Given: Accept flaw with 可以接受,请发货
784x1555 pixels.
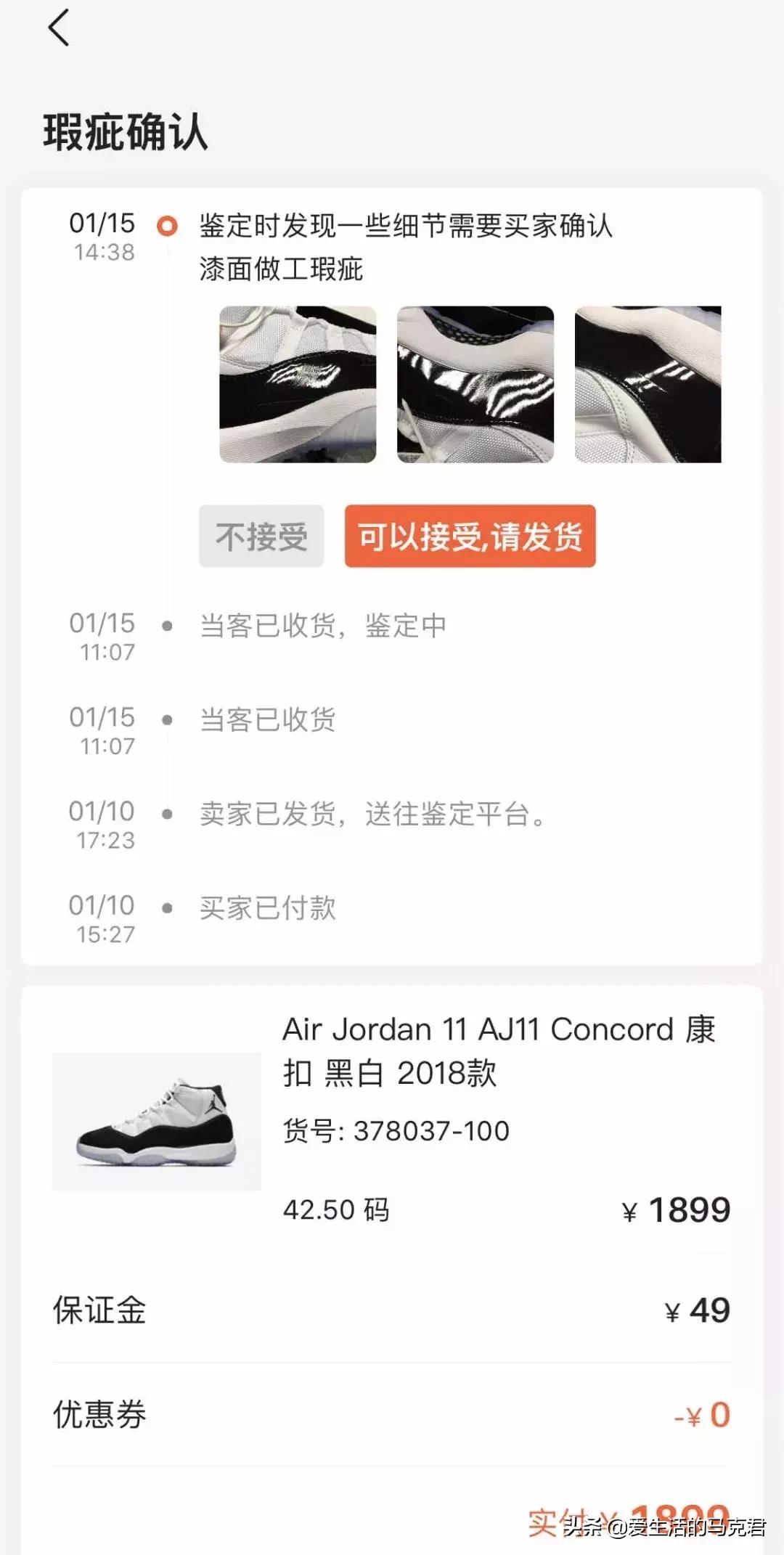Looking at the screenshot, I should (470, 536).
